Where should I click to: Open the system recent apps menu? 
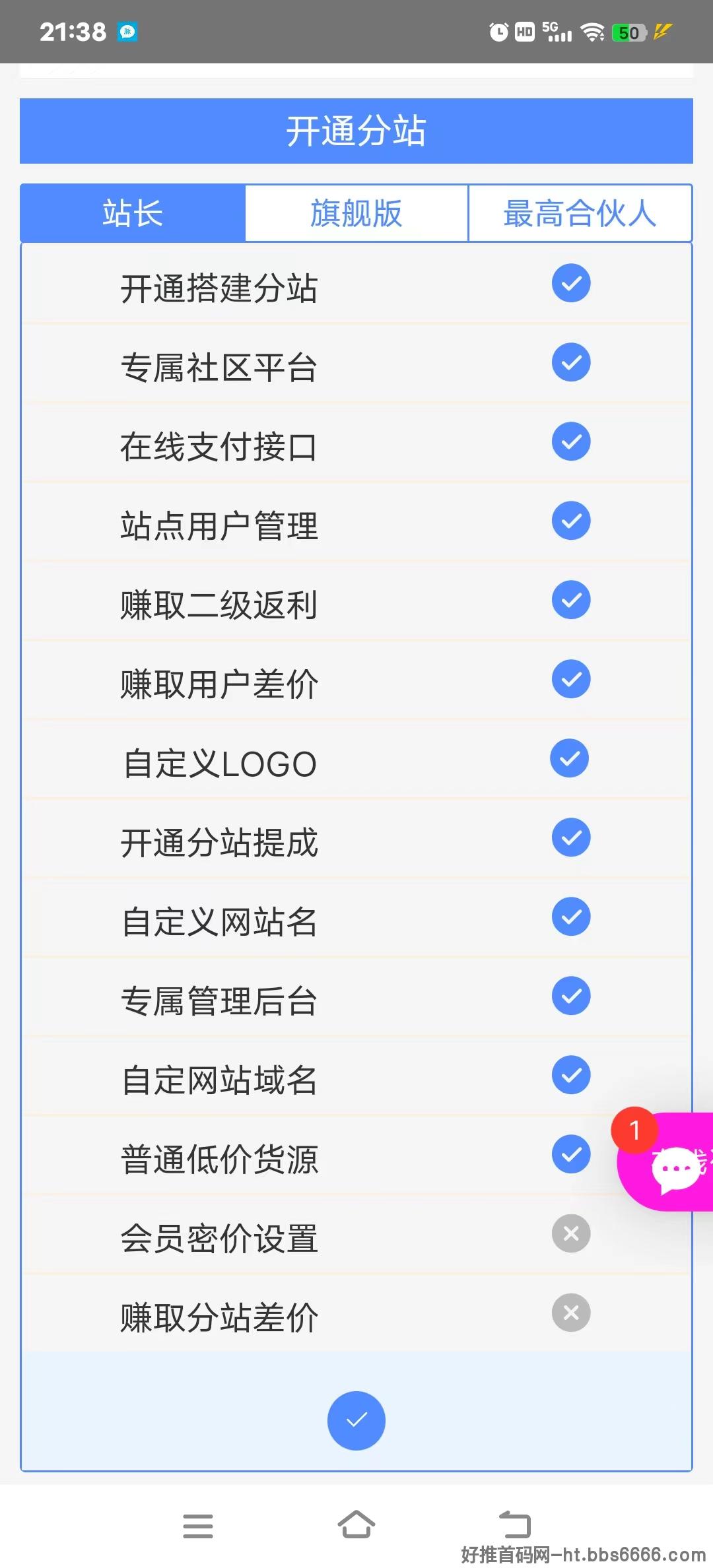click(198, 1526)
